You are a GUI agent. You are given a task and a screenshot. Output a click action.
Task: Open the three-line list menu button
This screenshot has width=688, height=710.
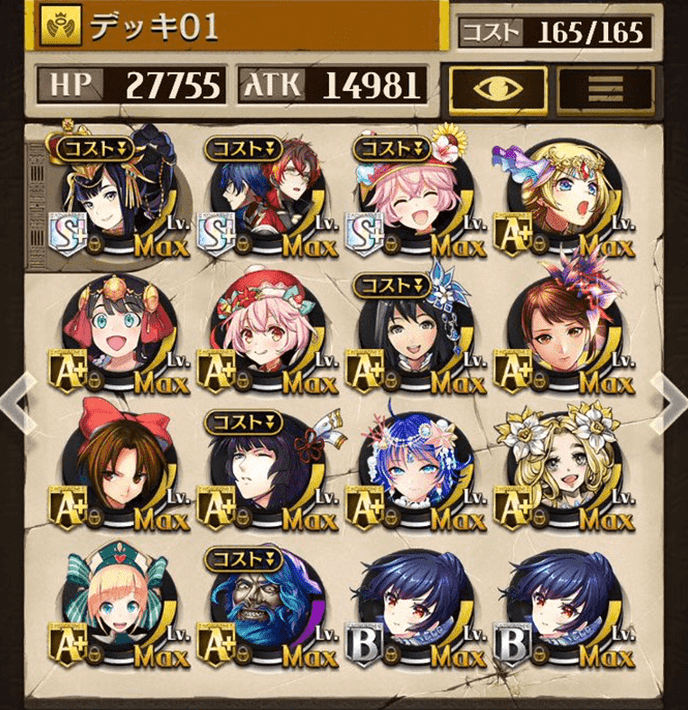(604, 88)
